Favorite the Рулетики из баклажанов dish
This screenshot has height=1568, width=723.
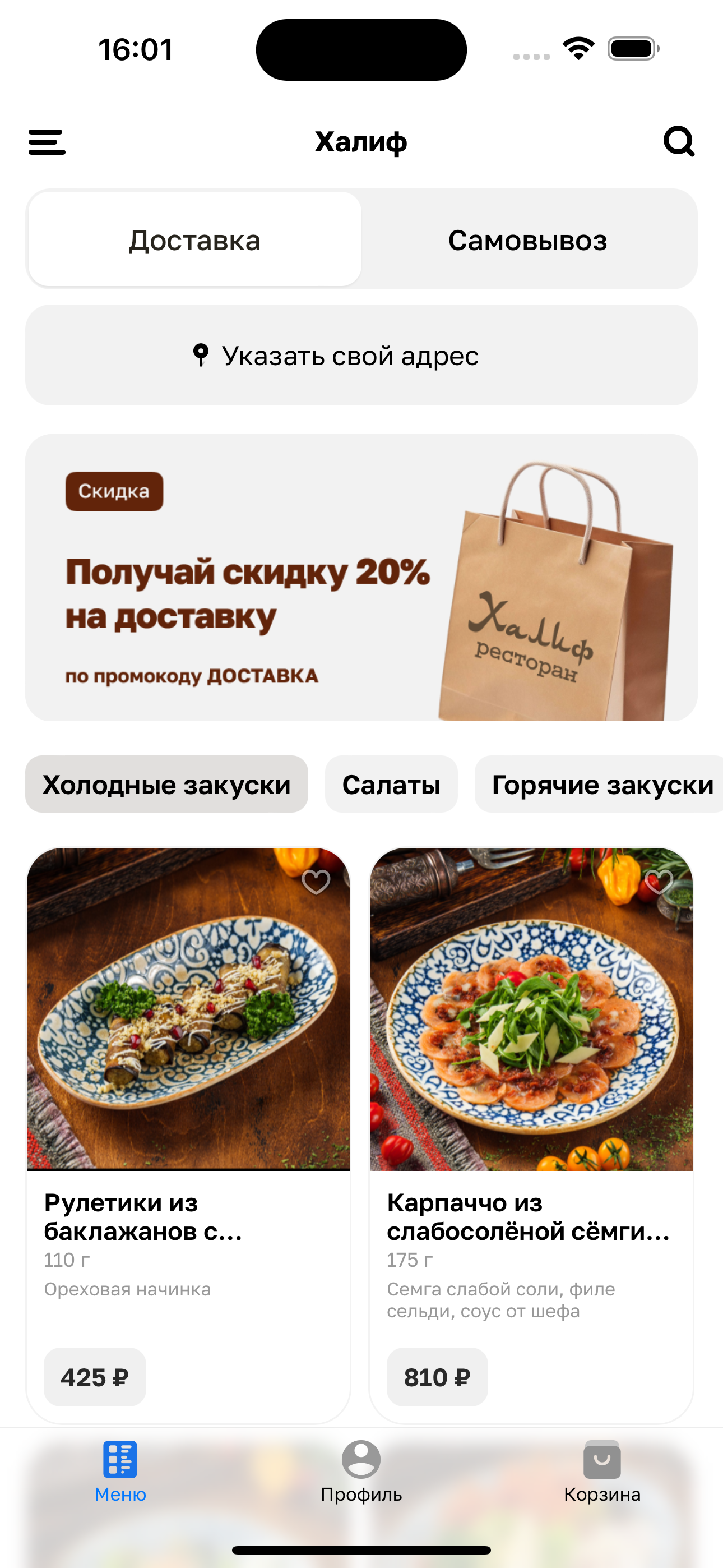316,882
